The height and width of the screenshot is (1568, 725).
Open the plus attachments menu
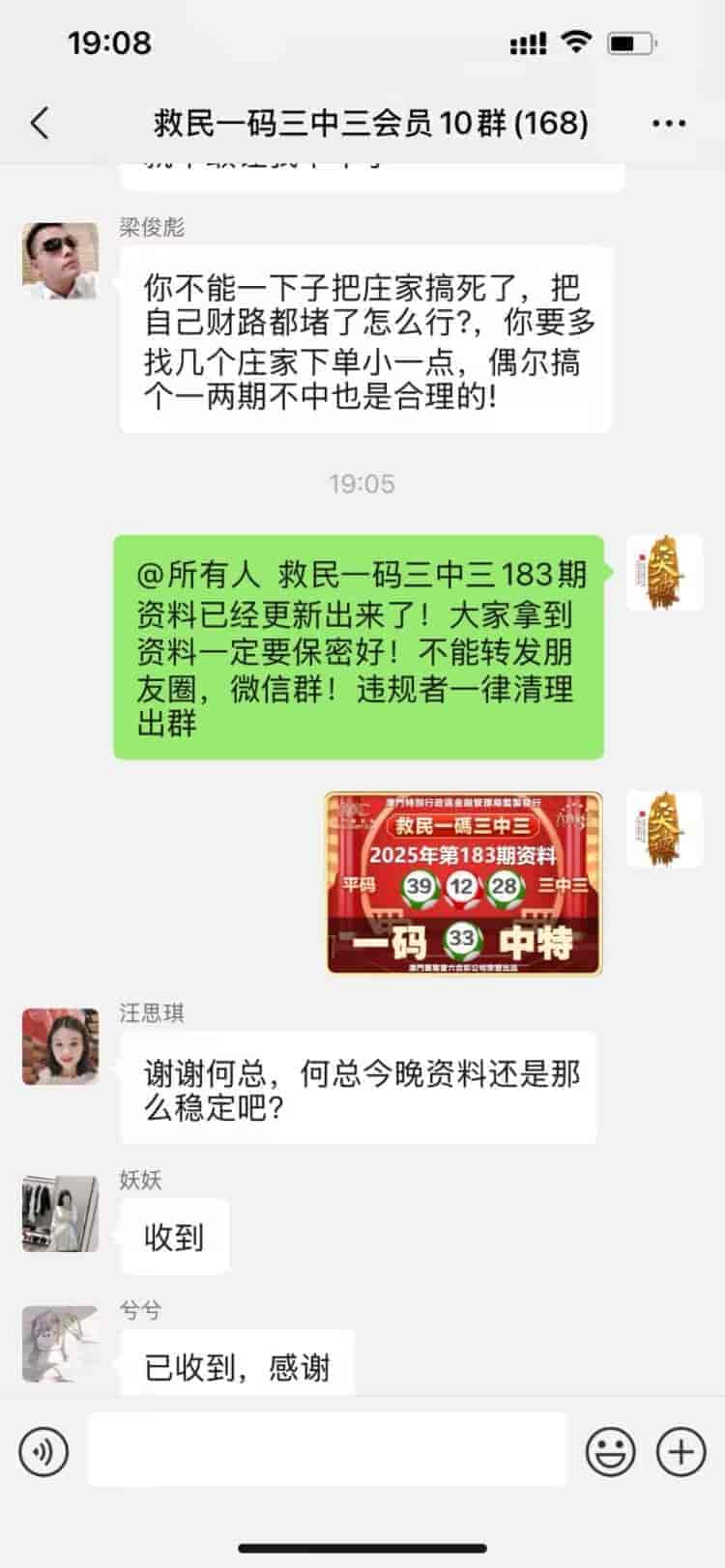click(x=681, y=1451)
